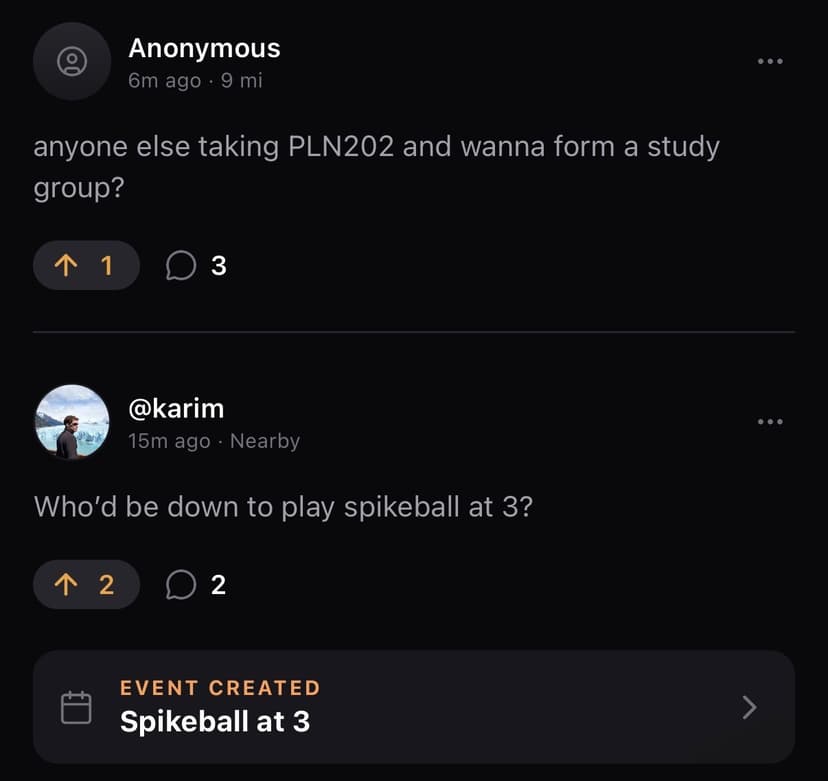Open @karim's profile picture
Screen dimensions: 828x781
pyautogui.click(x=72, y=422)
